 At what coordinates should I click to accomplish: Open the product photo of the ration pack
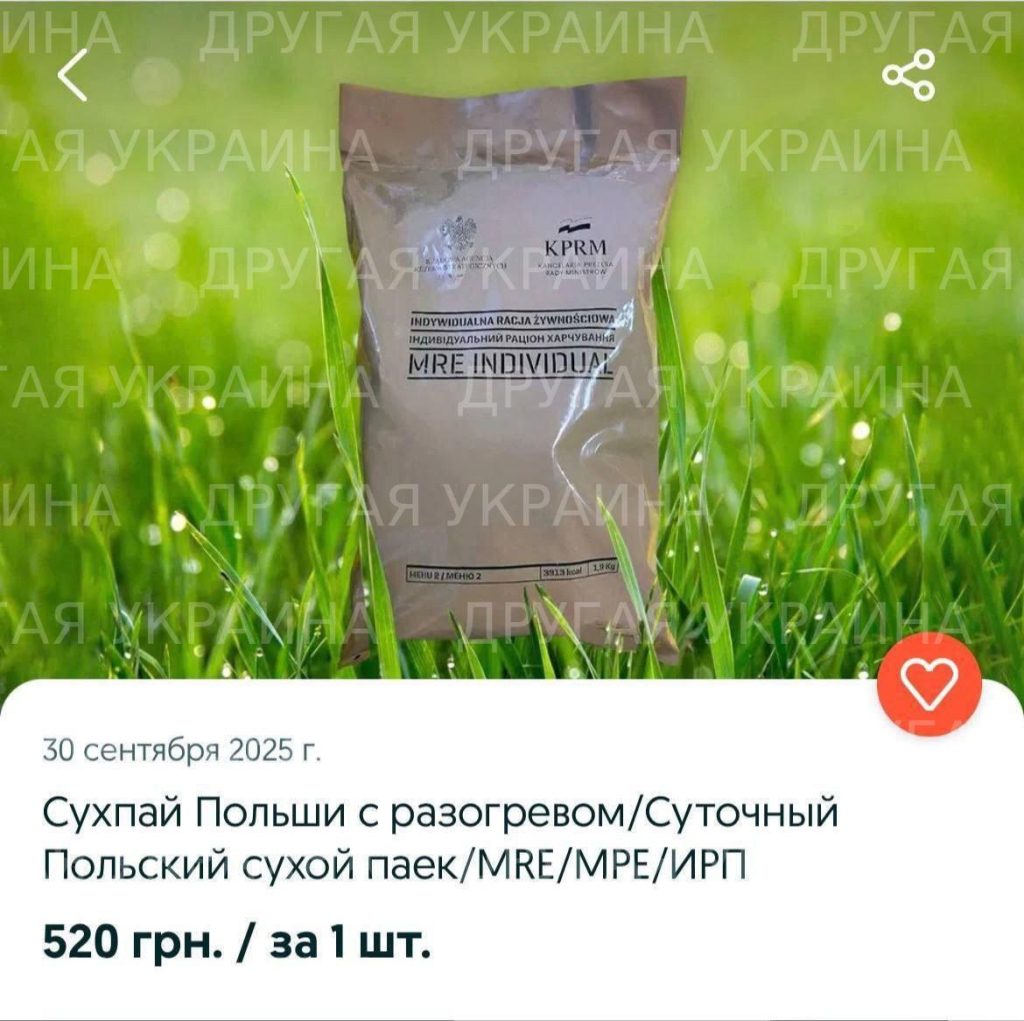[510, 370]
